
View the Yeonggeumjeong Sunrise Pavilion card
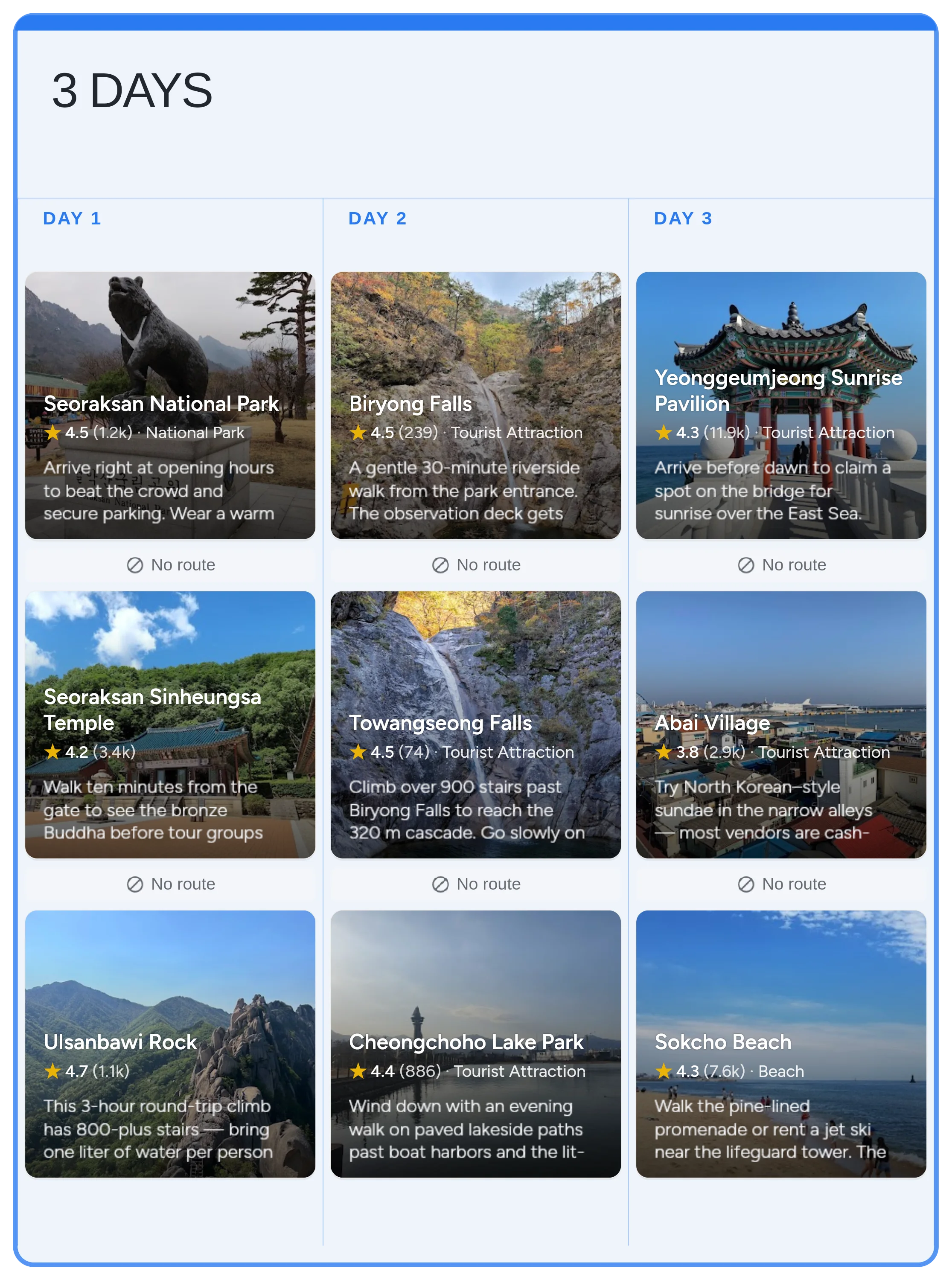click(x=781, y=405)
